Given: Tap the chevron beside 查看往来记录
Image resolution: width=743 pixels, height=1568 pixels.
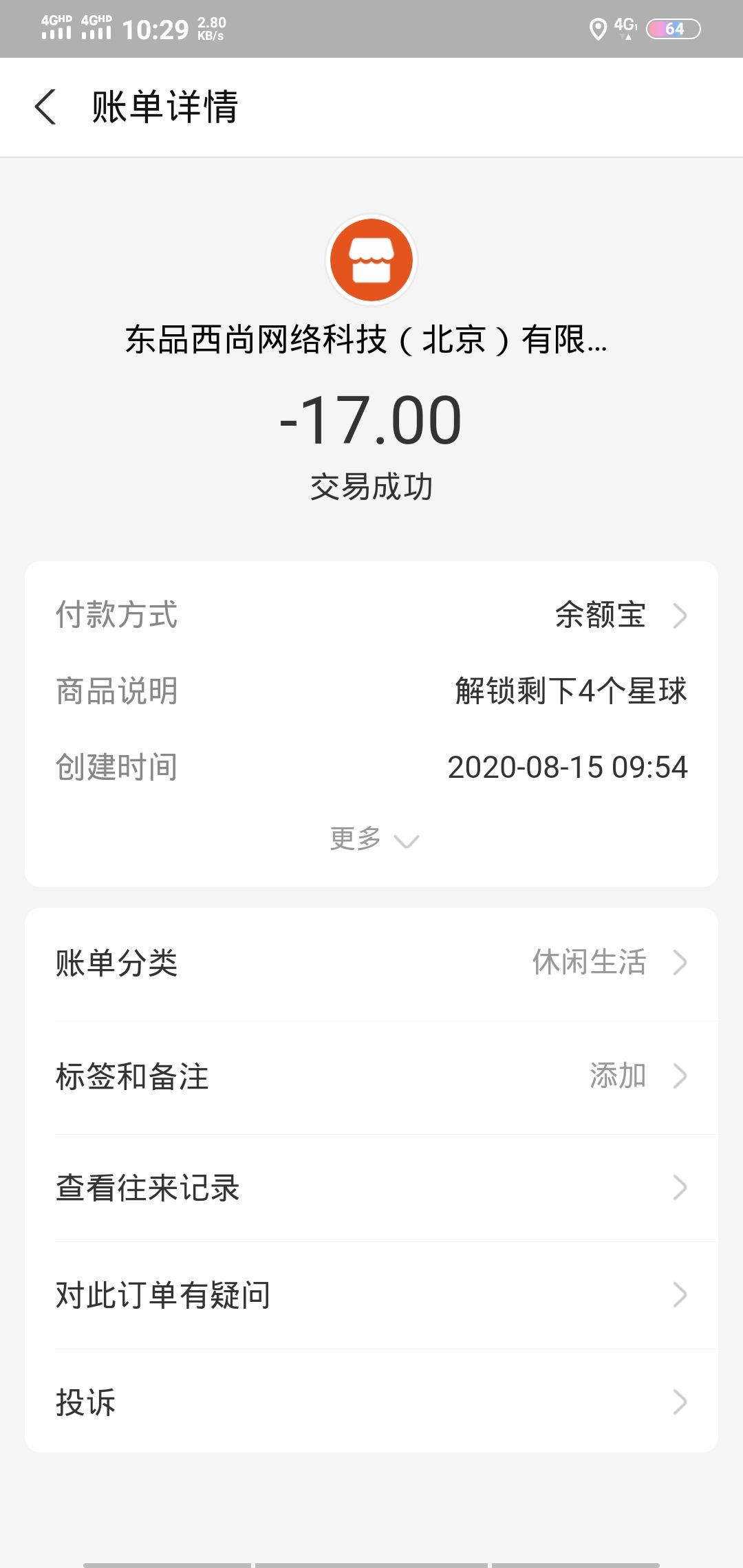Looking at the screenshot, I should 680,1186.
